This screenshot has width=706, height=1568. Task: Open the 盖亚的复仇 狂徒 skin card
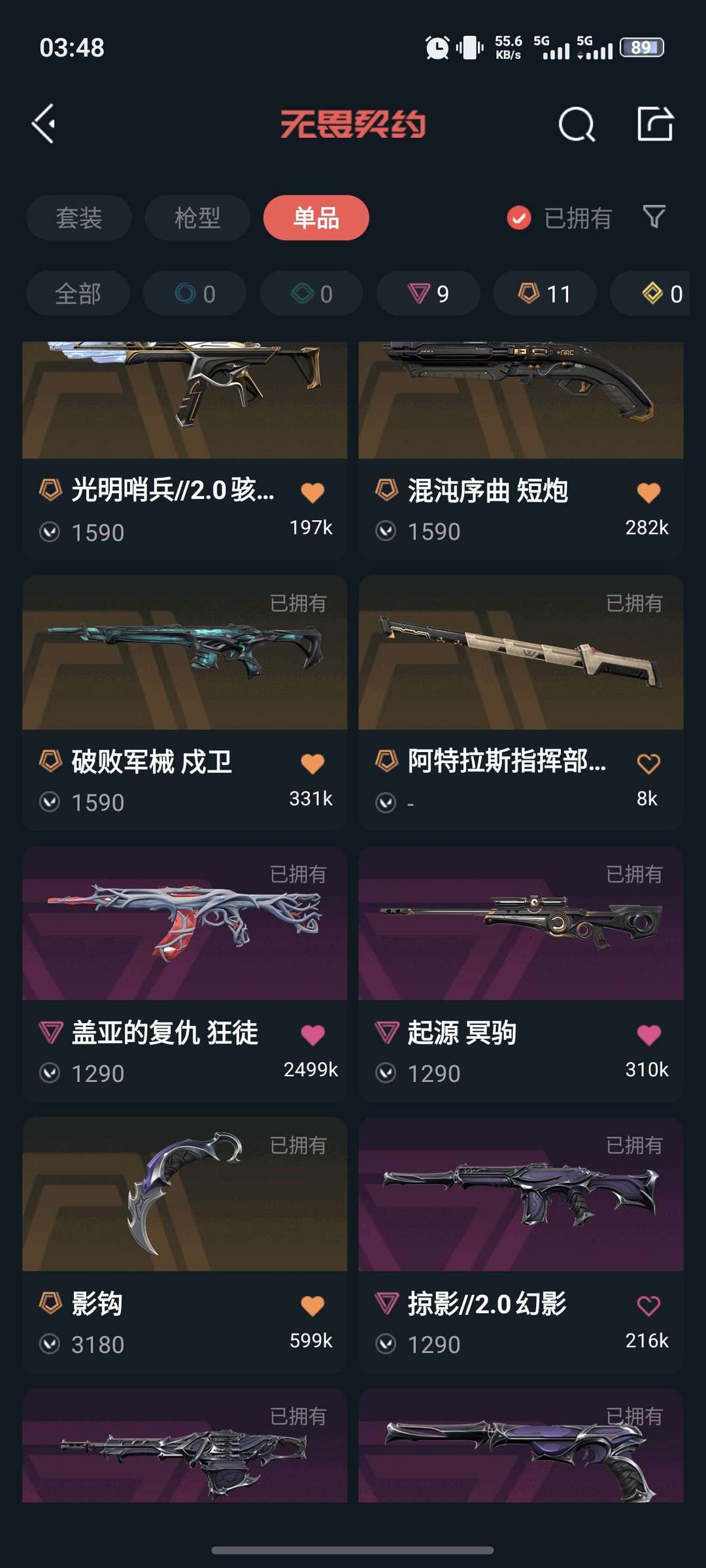tap(184, 924)
